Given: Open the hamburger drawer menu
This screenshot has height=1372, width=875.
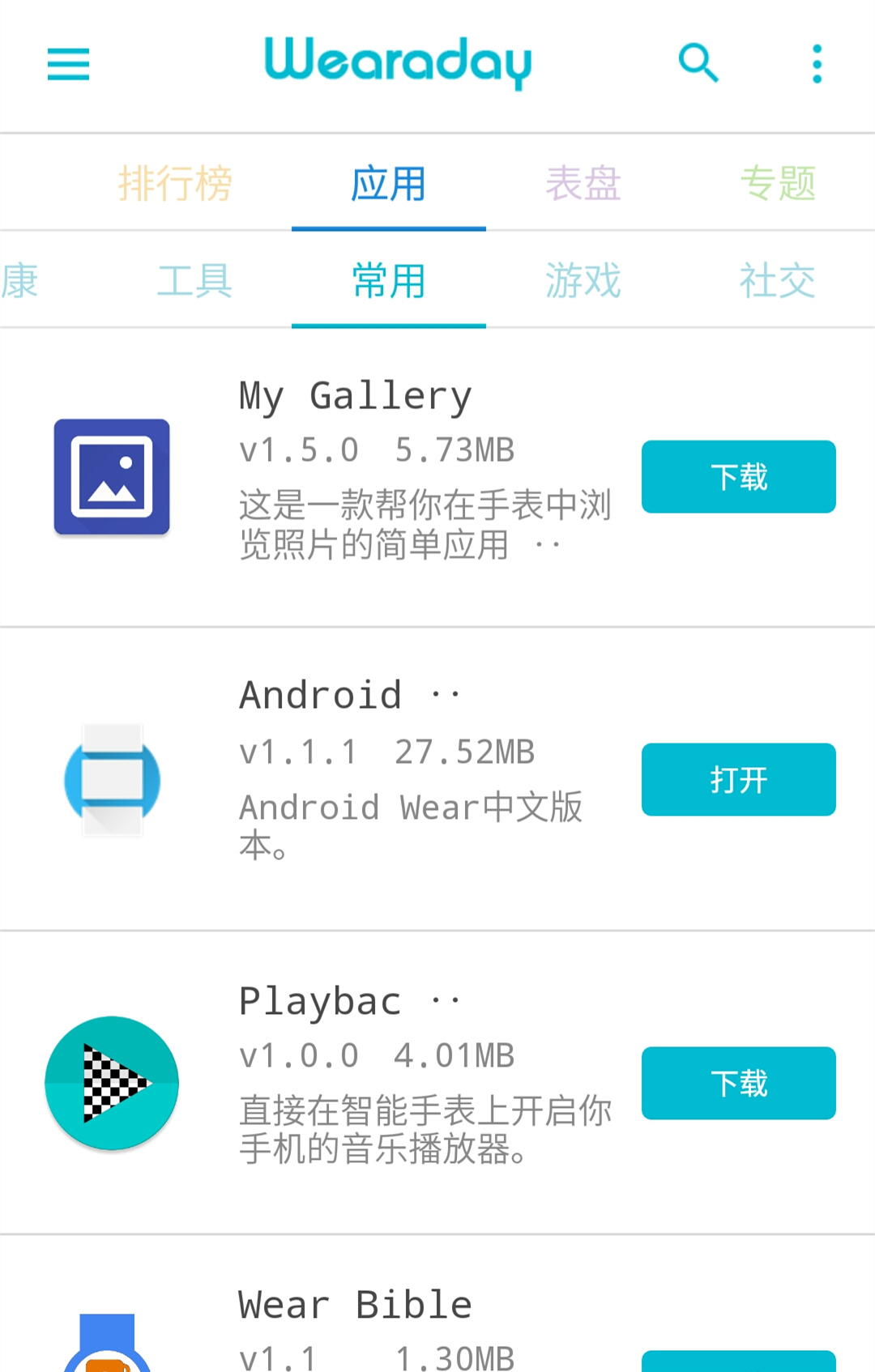Looking at the screenshot, I should click(68, 64).
